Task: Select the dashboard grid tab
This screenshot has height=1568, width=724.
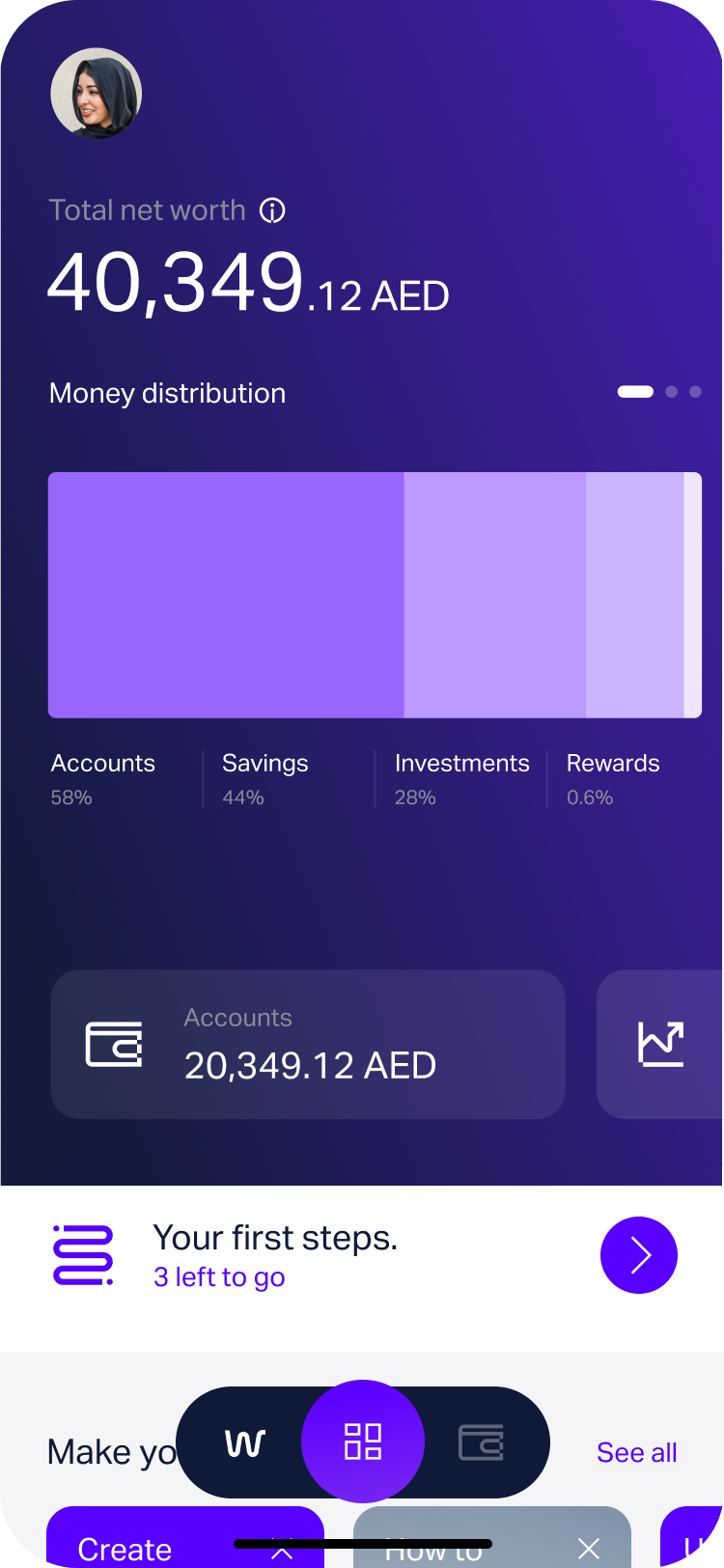Action: pos(363,1441)
